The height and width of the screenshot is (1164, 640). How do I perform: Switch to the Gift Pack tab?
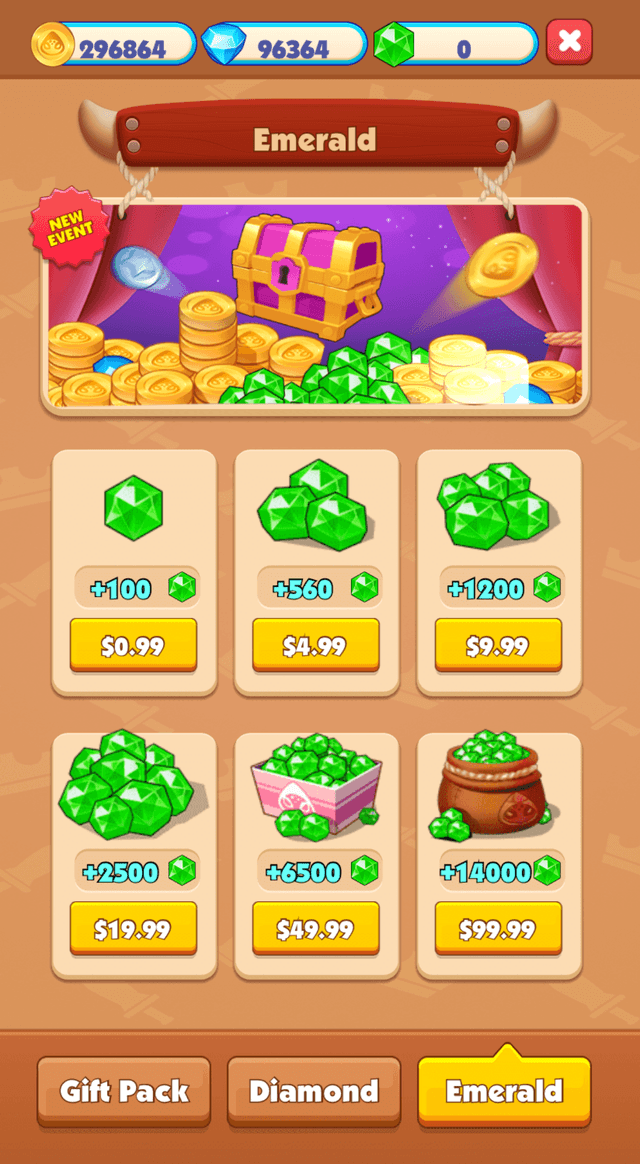pos(124,1090)
